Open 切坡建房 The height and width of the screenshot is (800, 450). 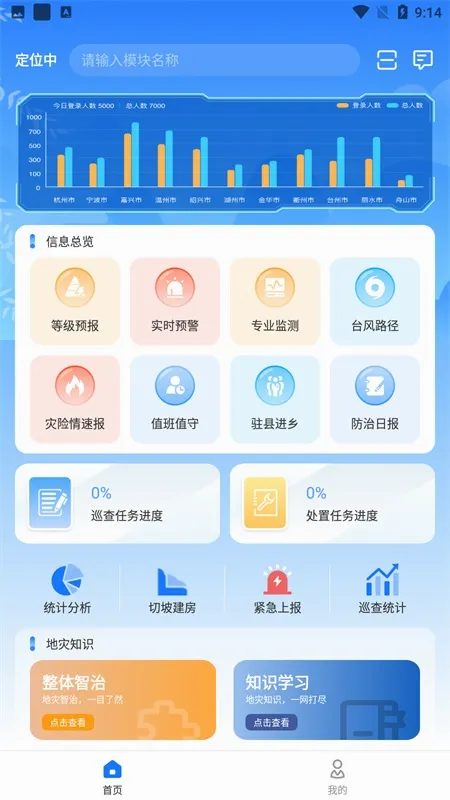pos(172,589)
